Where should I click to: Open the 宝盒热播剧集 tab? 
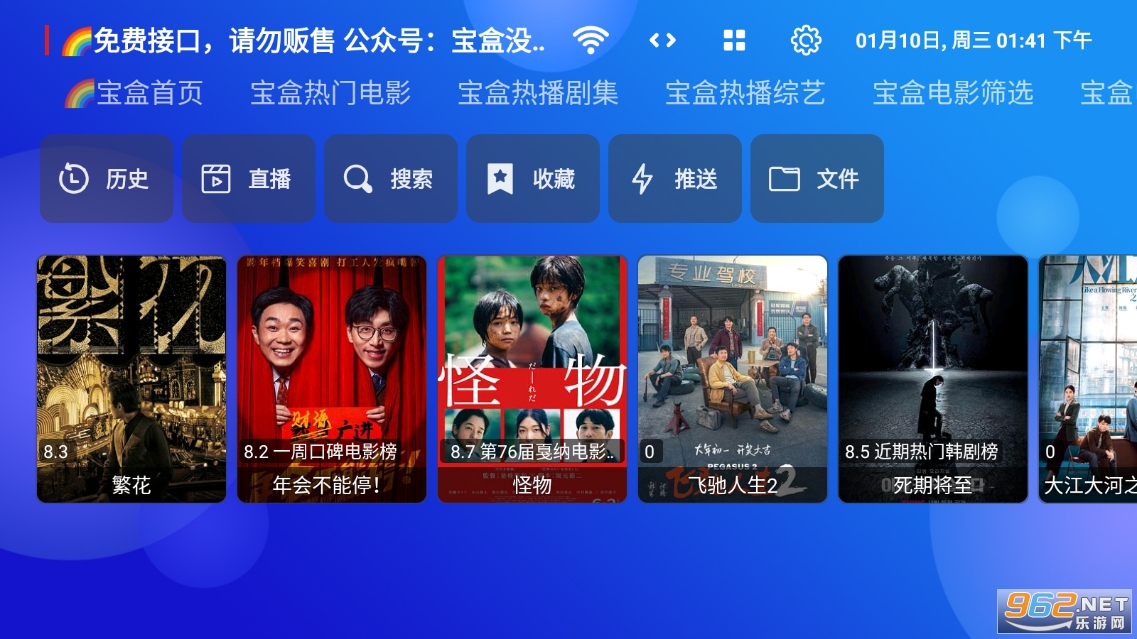537,94
